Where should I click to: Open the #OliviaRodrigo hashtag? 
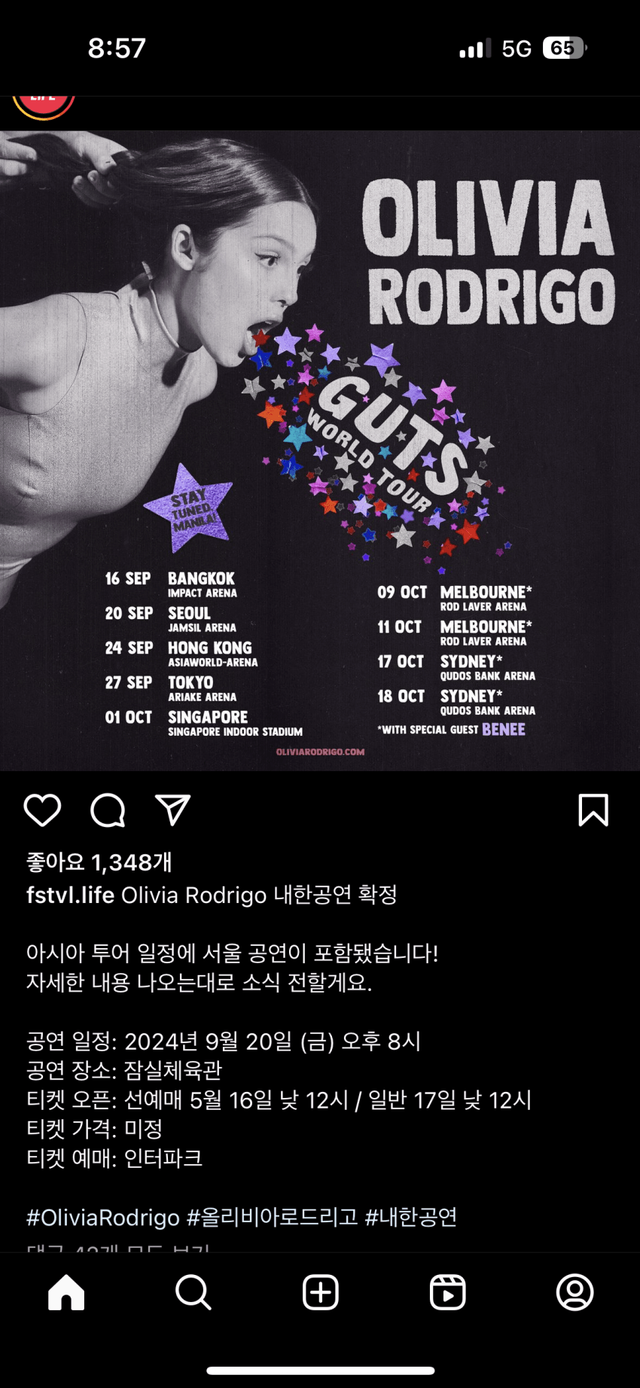[x=103, y=1217]
